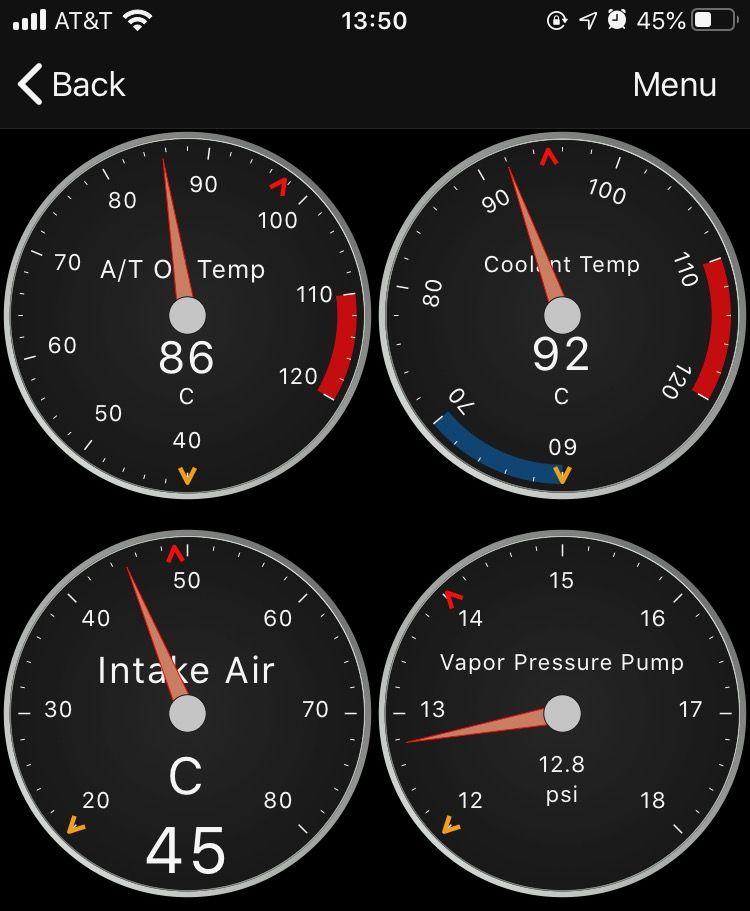Go back using the Back button
Viewport: 750px width, 911px height.
72,85
